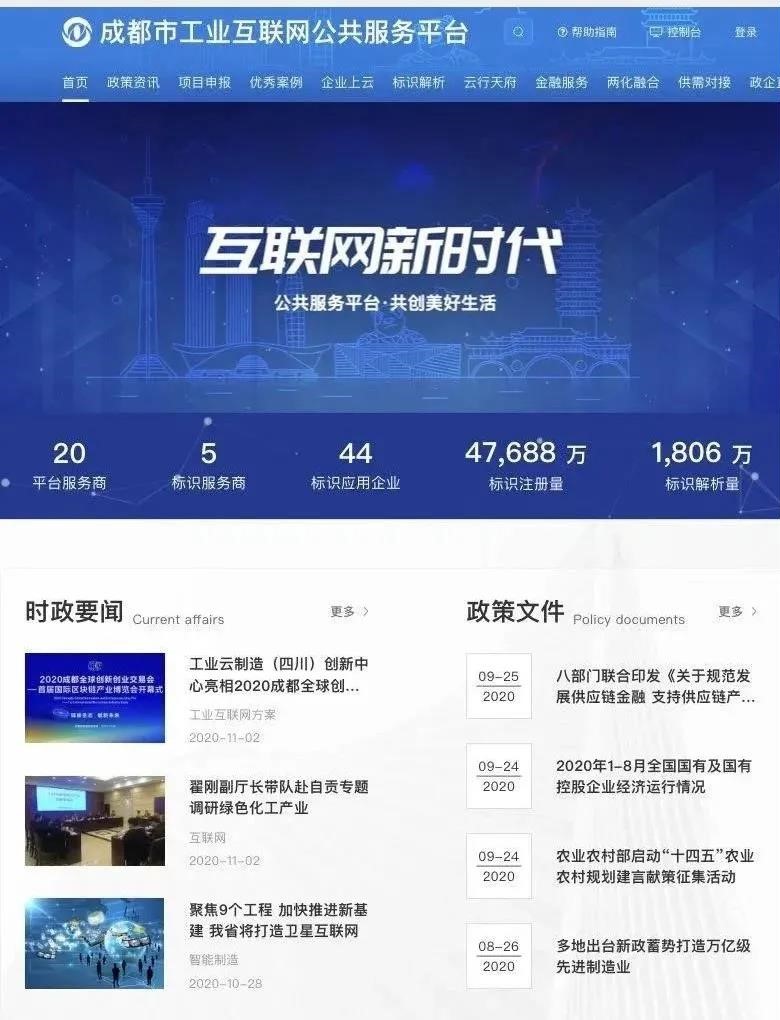Switch to the 政策资讯 tab

click(x=133, y=82)
